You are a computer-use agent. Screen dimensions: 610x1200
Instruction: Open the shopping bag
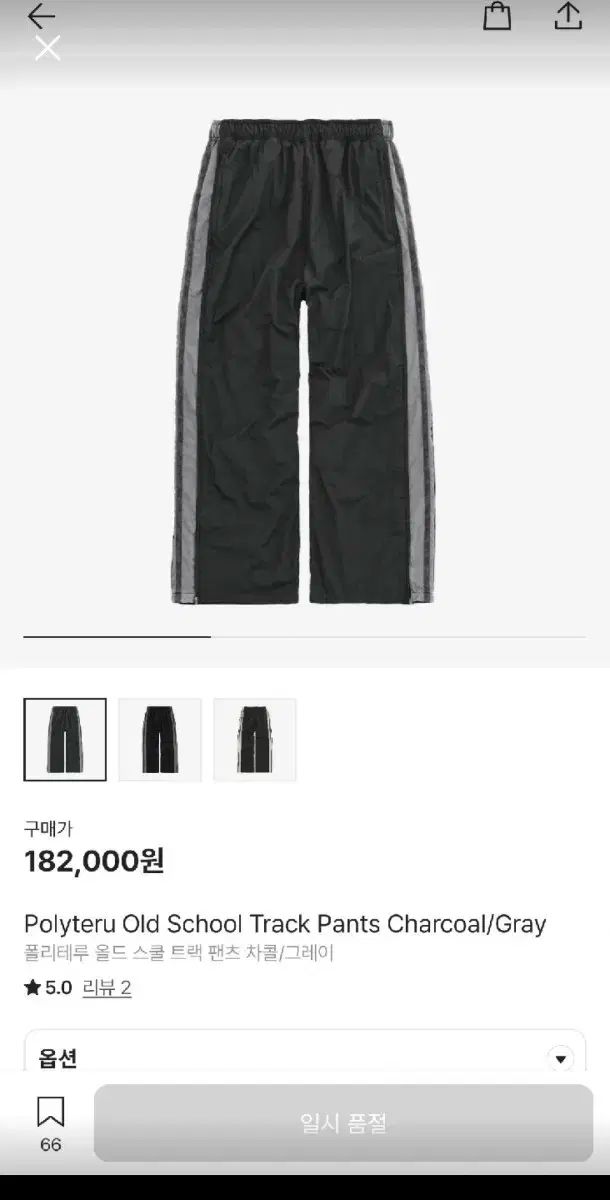(497, 16)
